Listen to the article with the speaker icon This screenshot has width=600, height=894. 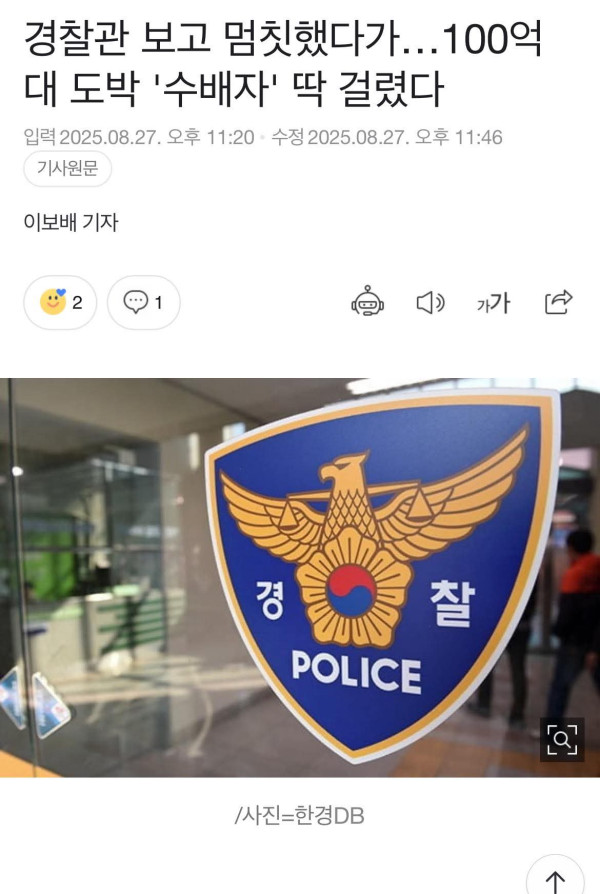tap(430, 302)
